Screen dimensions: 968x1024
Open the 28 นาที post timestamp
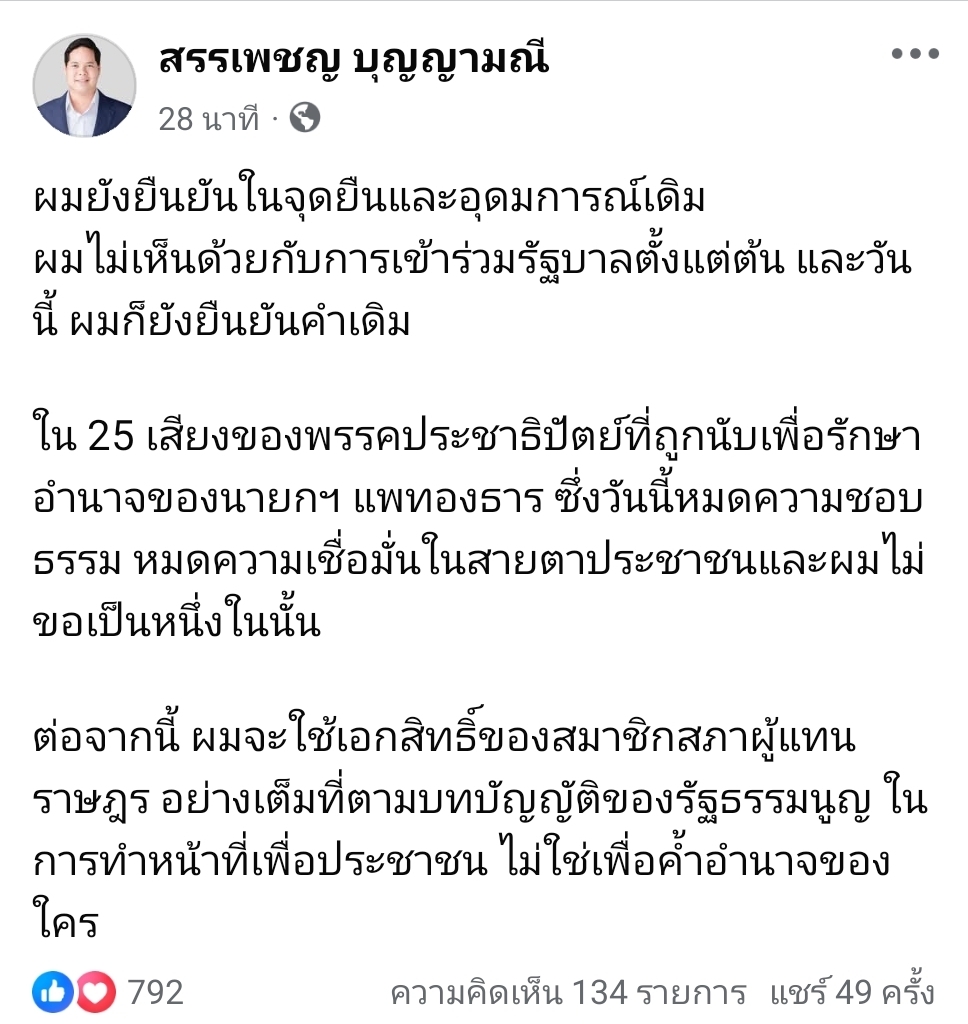point(208,119)
